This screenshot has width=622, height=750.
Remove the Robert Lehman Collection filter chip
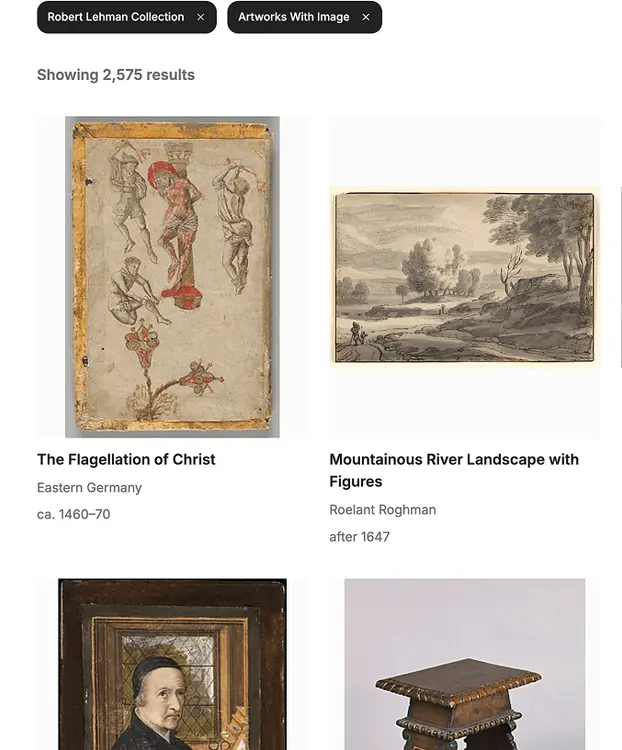[200, 17]
